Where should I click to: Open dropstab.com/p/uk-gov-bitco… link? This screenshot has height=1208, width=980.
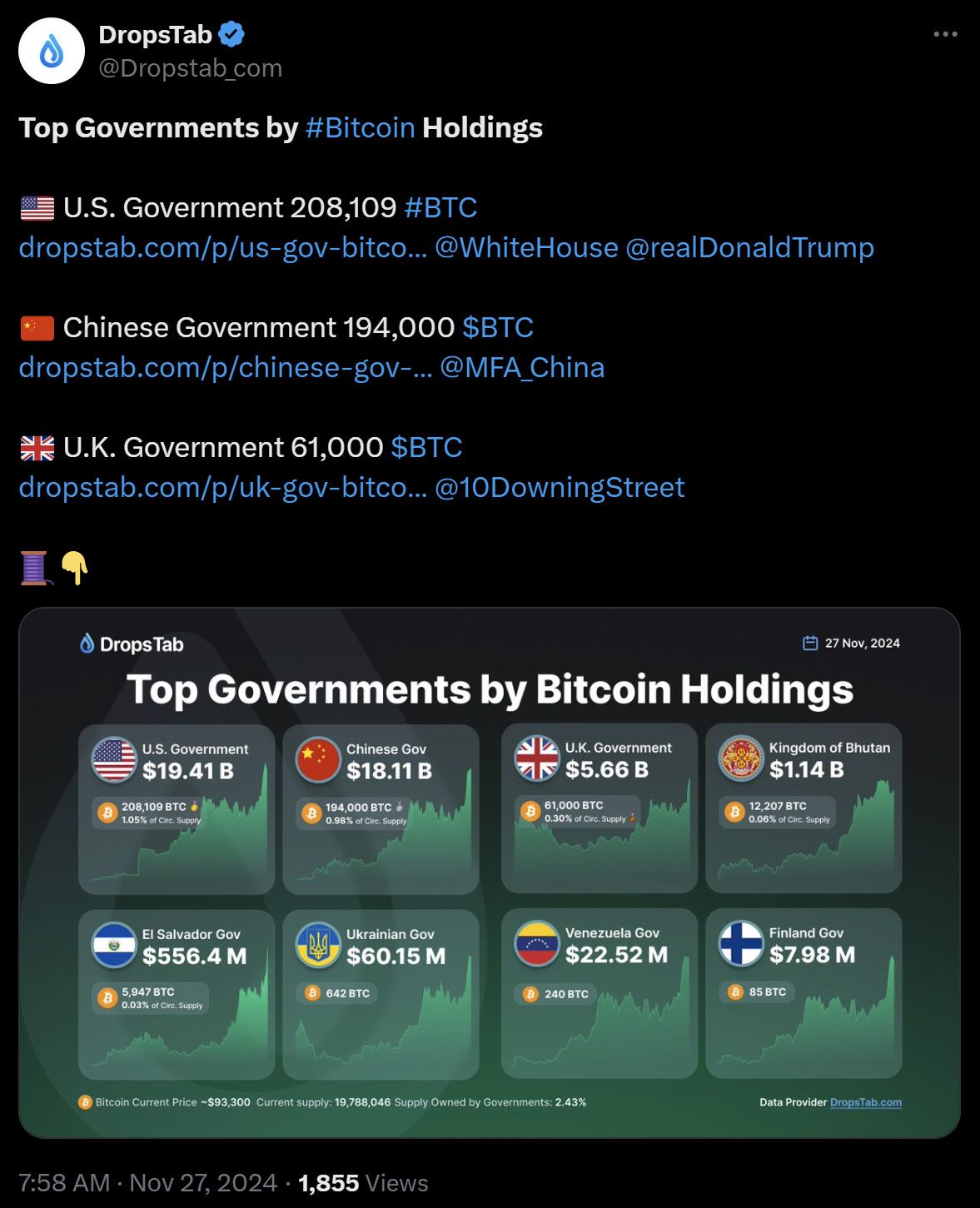click(222, 487)
